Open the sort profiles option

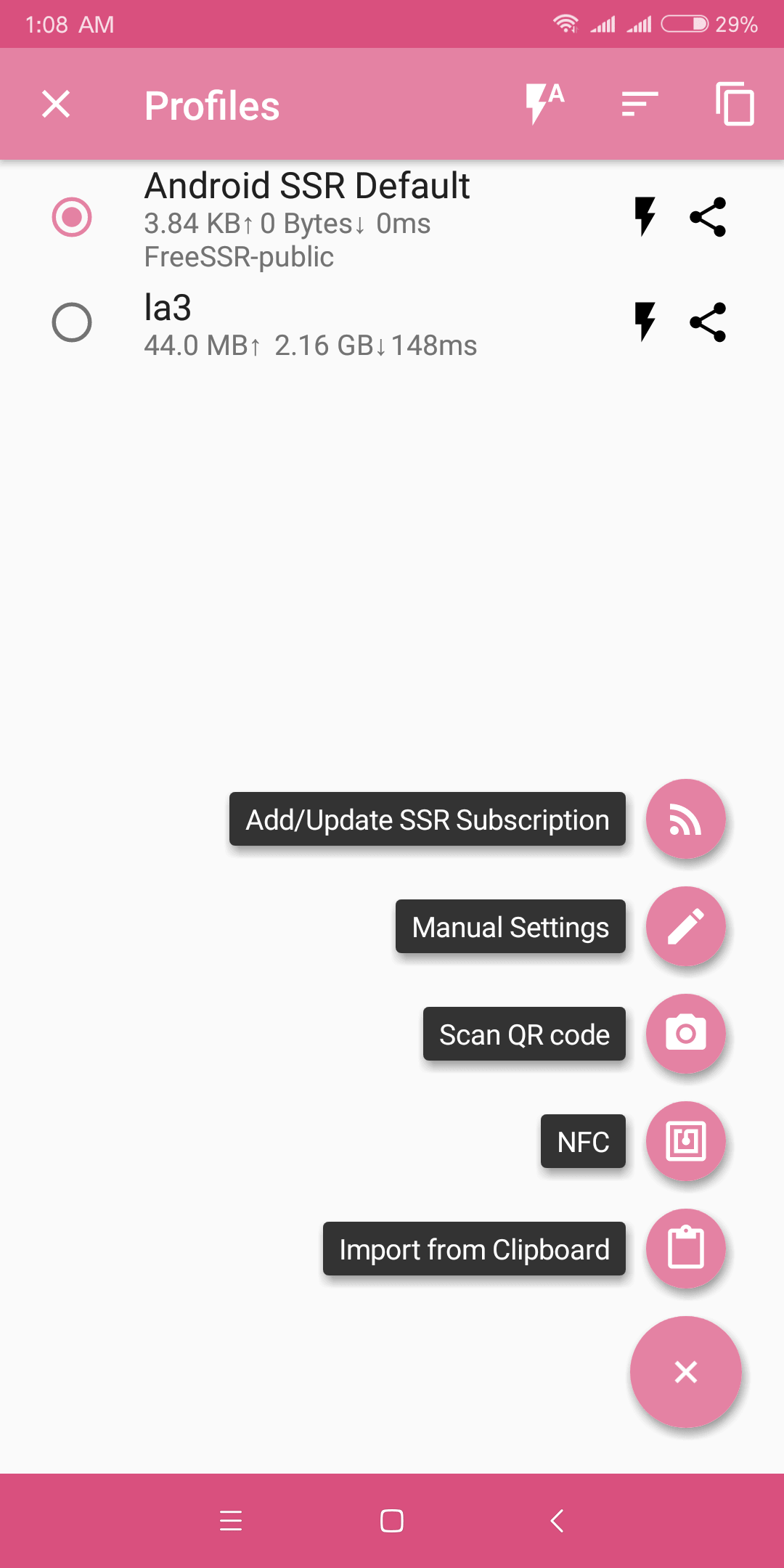640,104
